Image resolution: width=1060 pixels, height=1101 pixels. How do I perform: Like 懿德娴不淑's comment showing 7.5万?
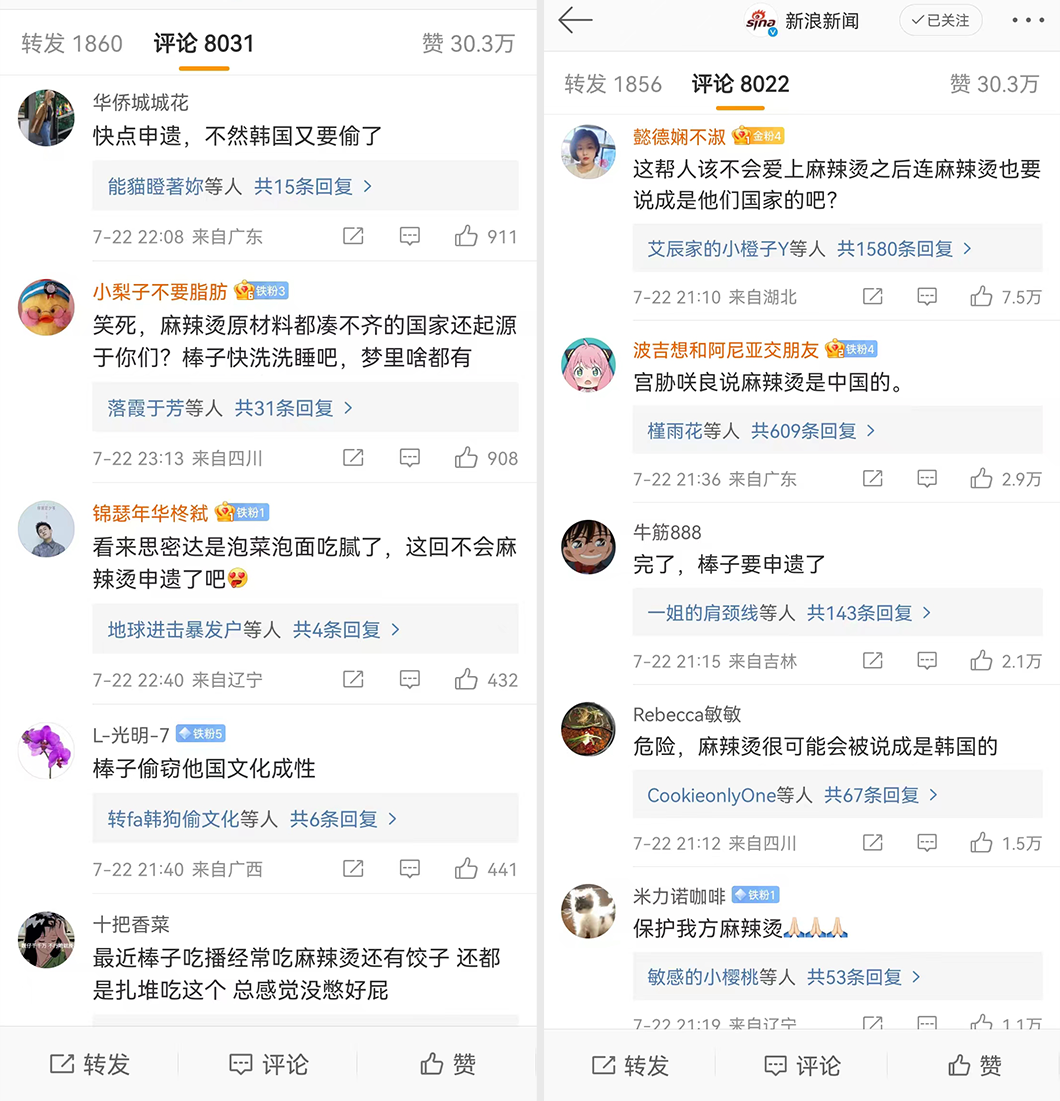tap(982, 297)
